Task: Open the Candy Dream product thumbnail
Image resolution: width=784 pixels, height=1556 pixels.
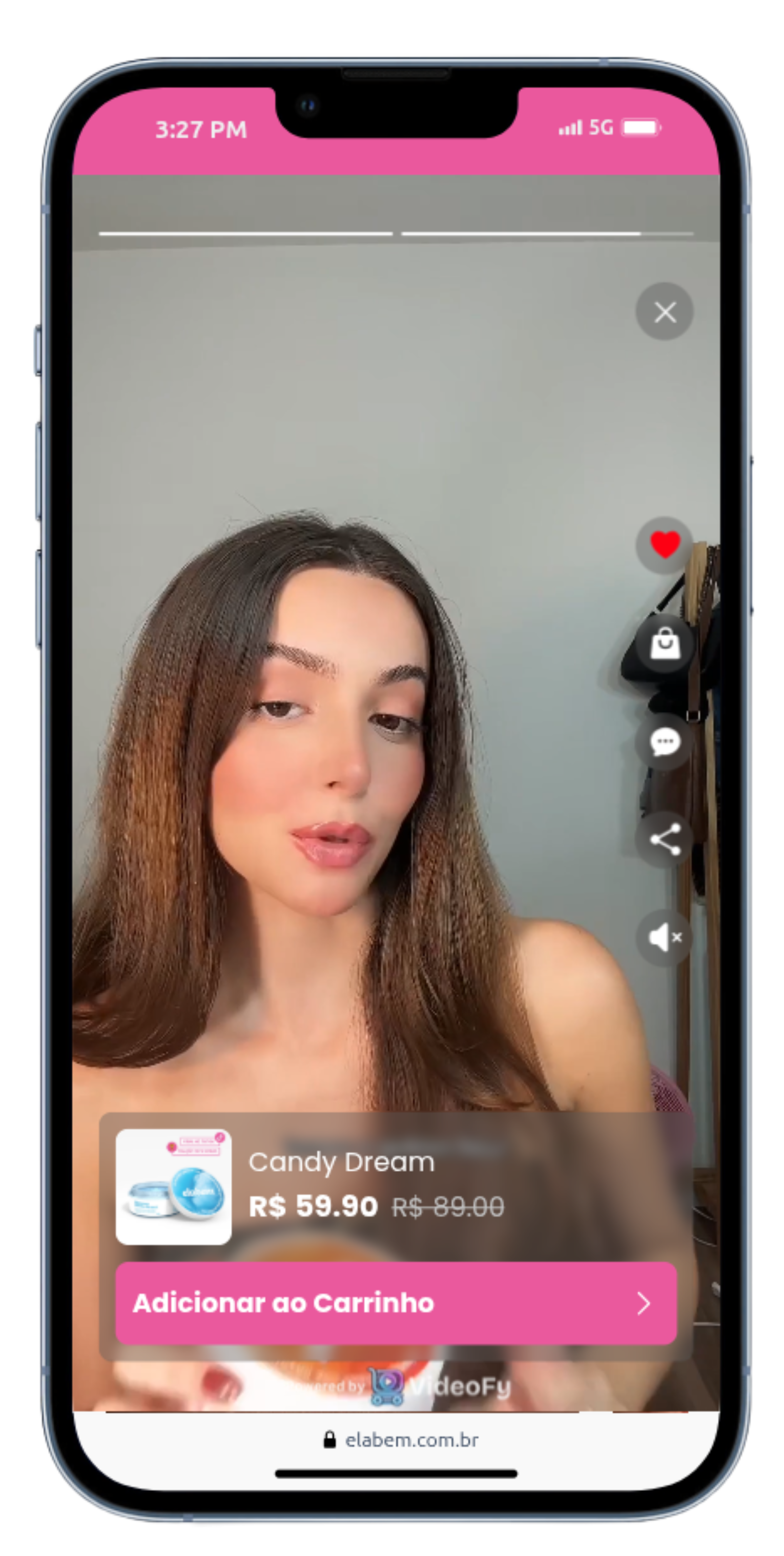Action: pyautogui.click(x=173, y=1187)
